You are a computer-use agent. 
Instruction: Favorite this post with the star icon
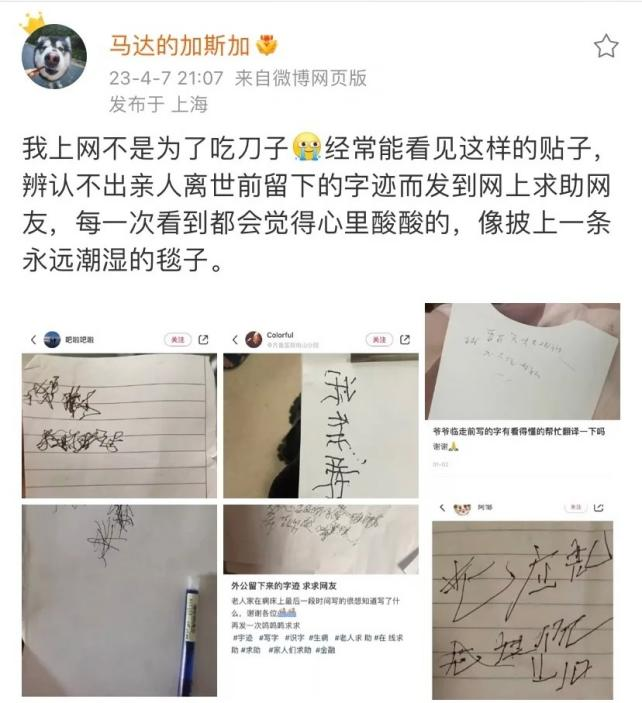606,46
